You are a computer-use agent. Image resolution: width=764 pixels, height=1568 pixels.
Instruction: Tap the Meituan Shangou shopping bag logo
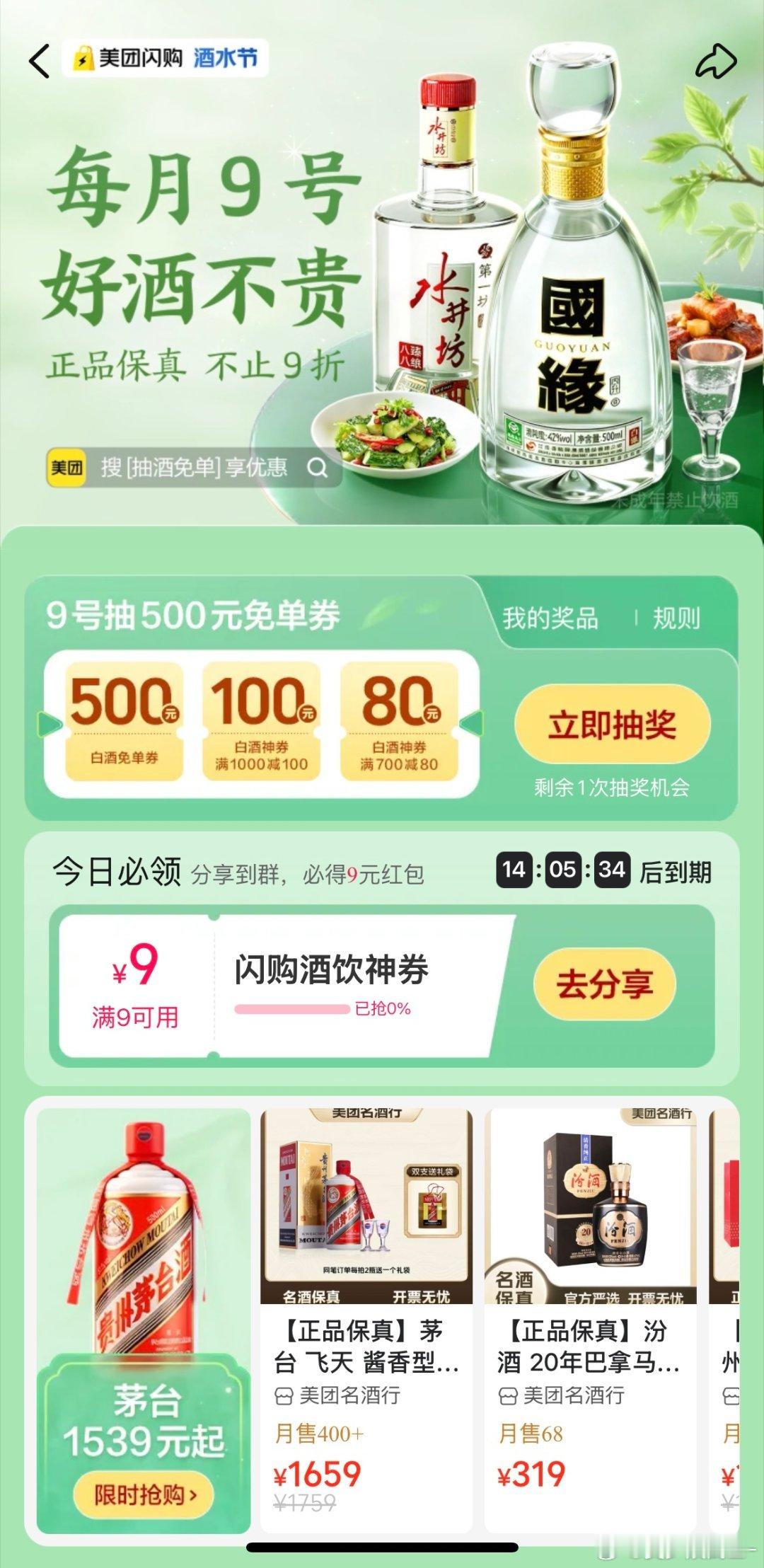[x=83, y=58]
